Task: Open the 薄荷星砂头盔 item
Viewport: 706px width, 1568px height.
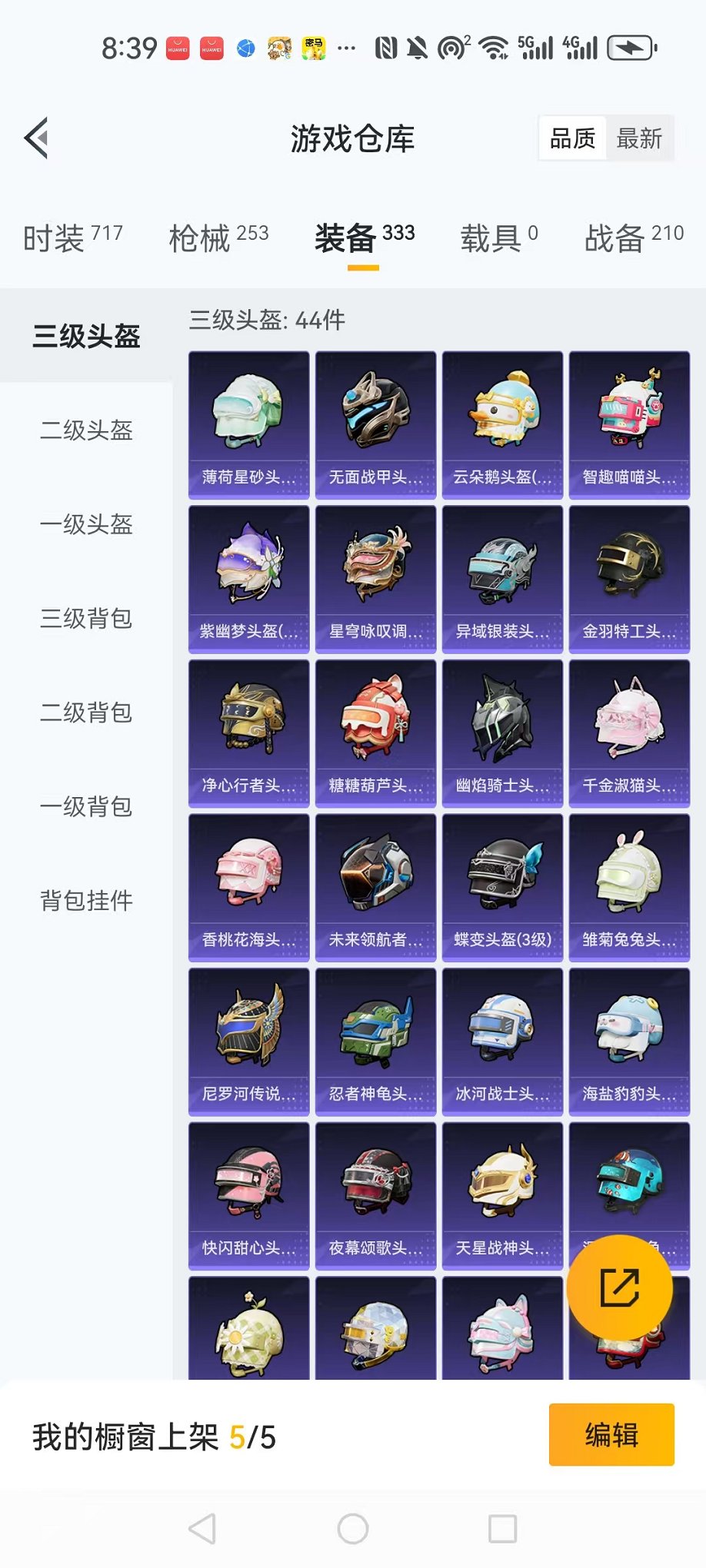Action: point(248,425)
